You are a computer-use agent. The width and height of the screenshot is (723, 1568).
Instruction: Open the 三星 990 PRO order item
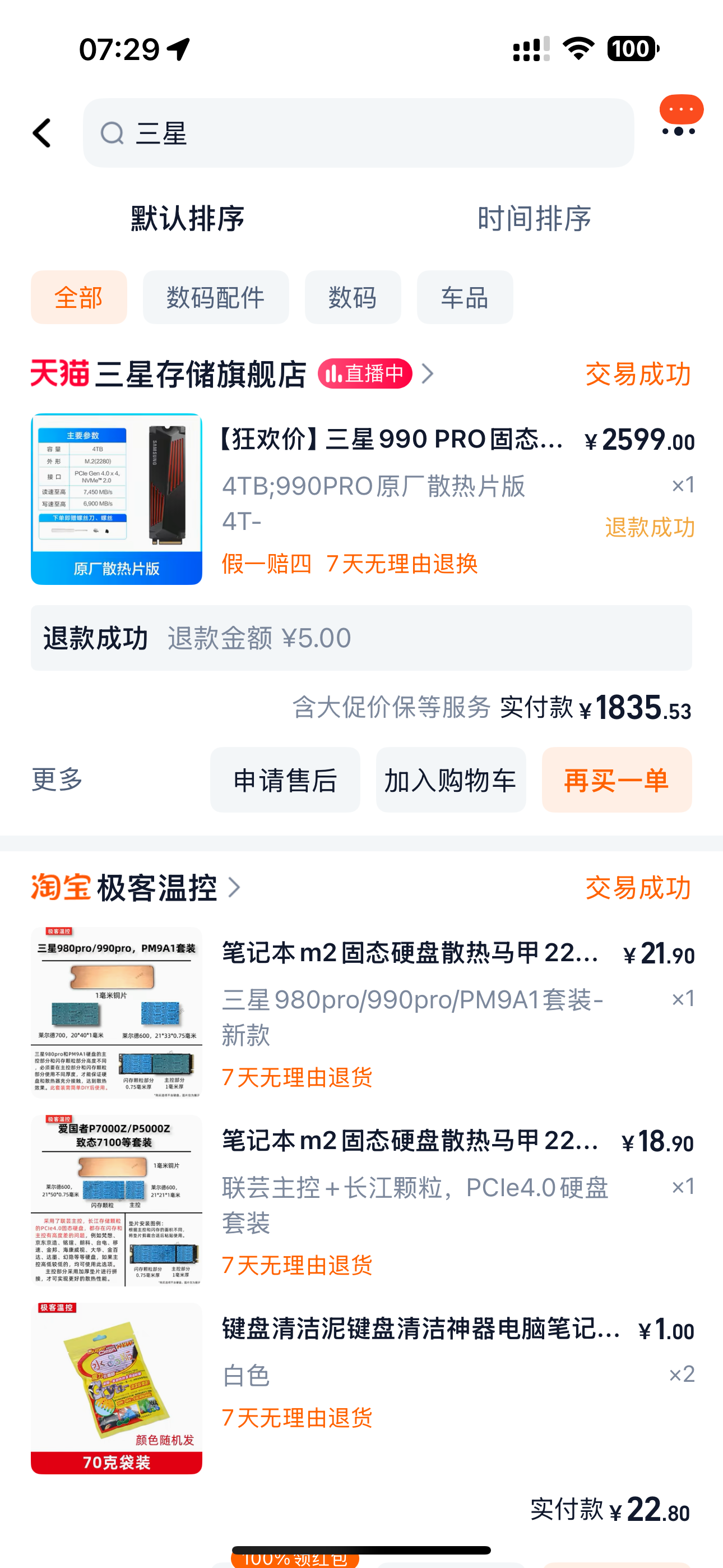click(390, 487)
